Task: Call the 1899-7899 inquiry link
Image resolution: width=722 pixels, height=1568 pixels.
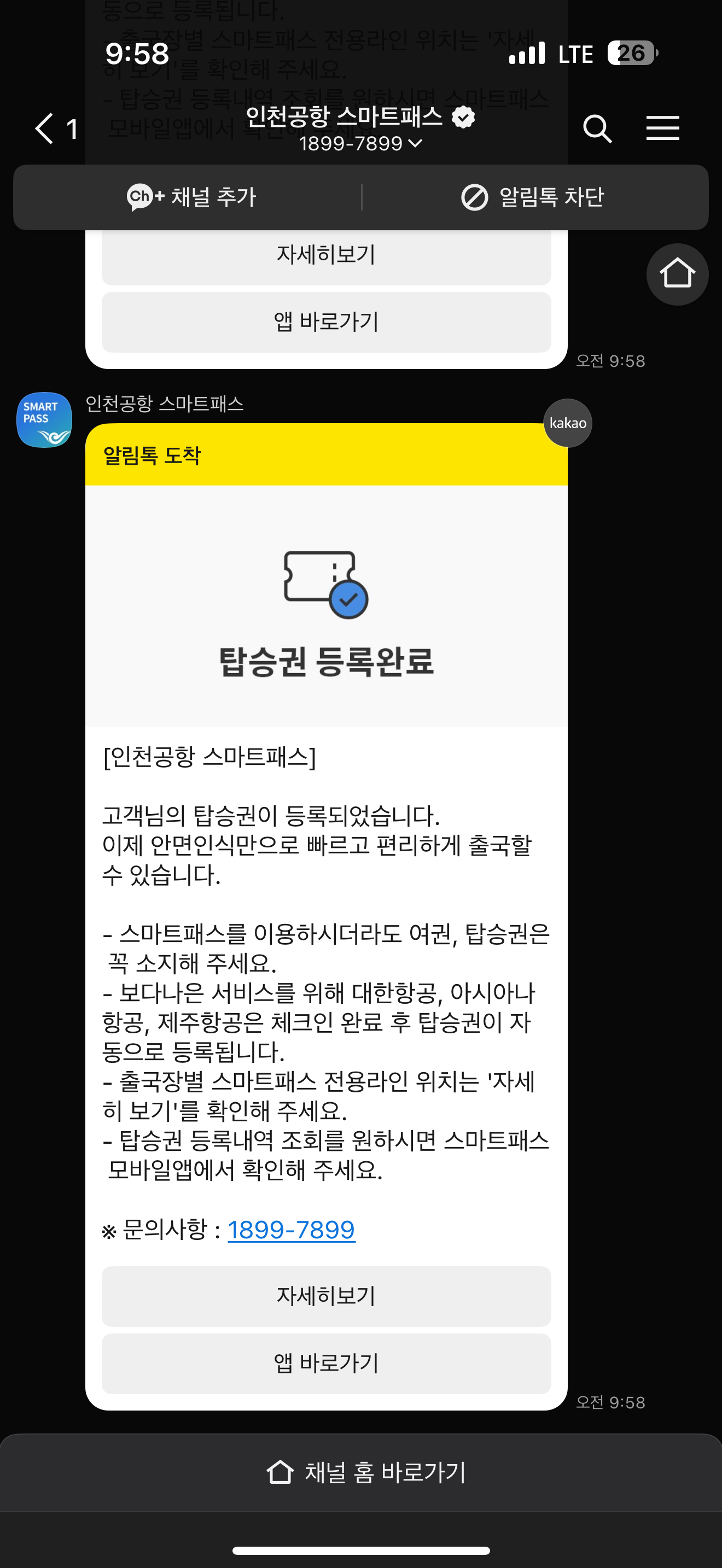Action: [291, 1230]
